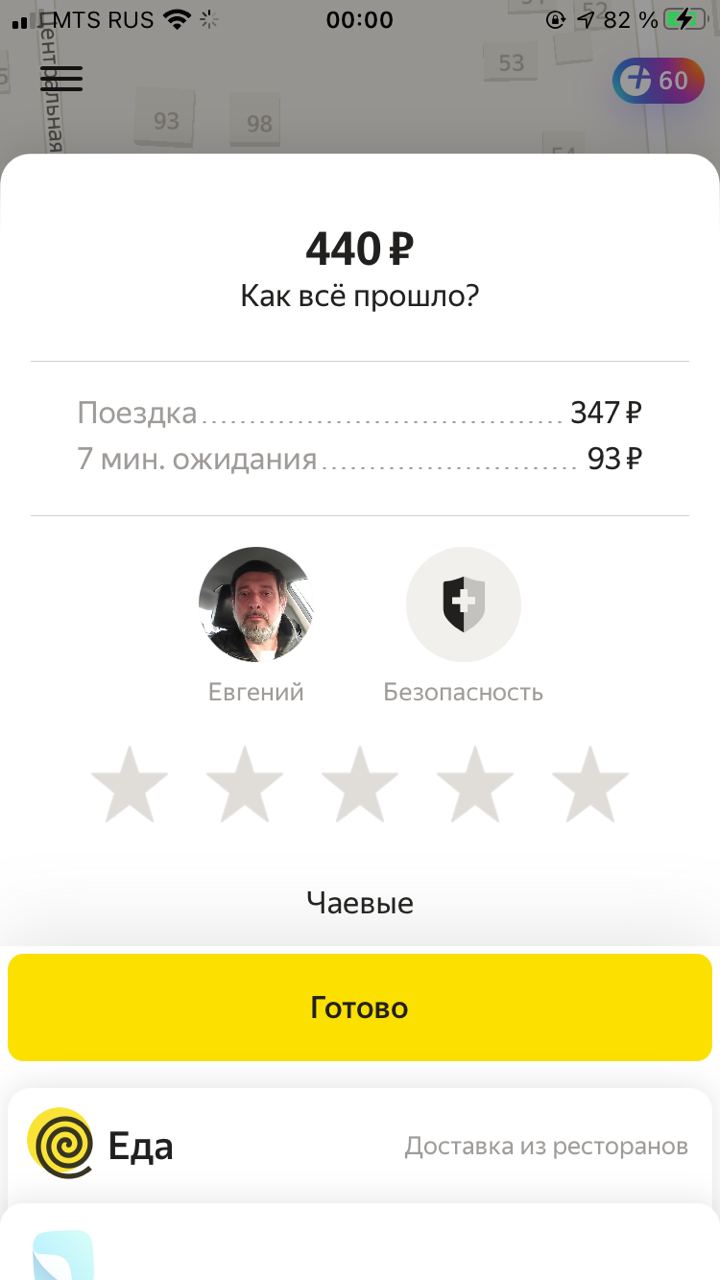Open the Еда restaurant delivery card
Viewport: 720px width, 1280px height.
click(360, 1146)
